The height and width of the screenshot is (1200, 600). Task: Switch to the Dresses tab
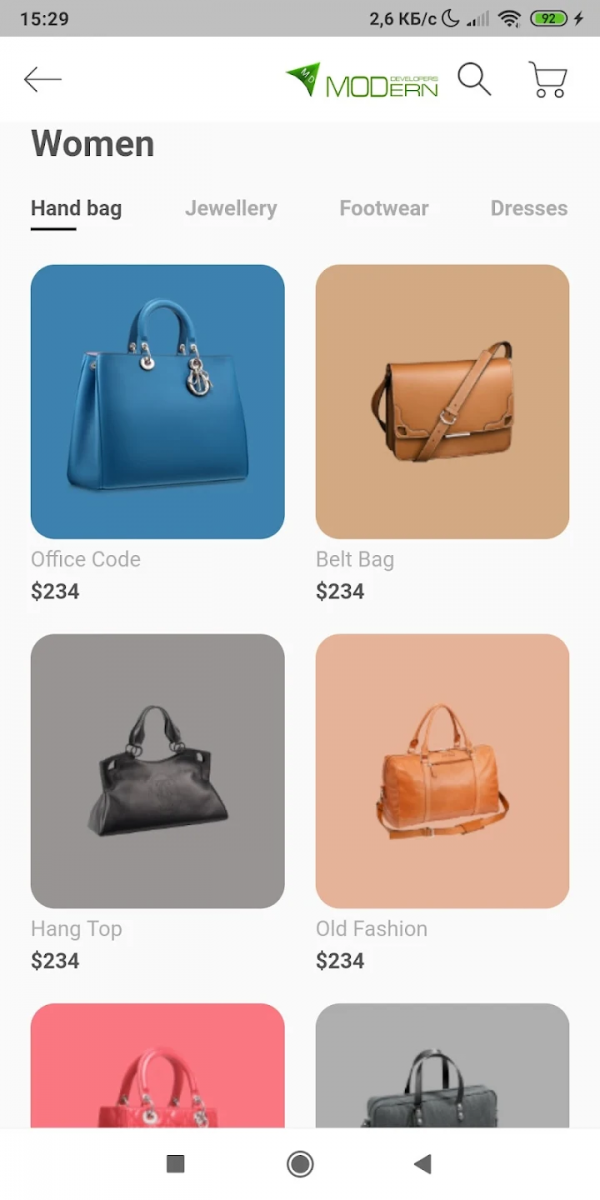(x=528, y=208)
